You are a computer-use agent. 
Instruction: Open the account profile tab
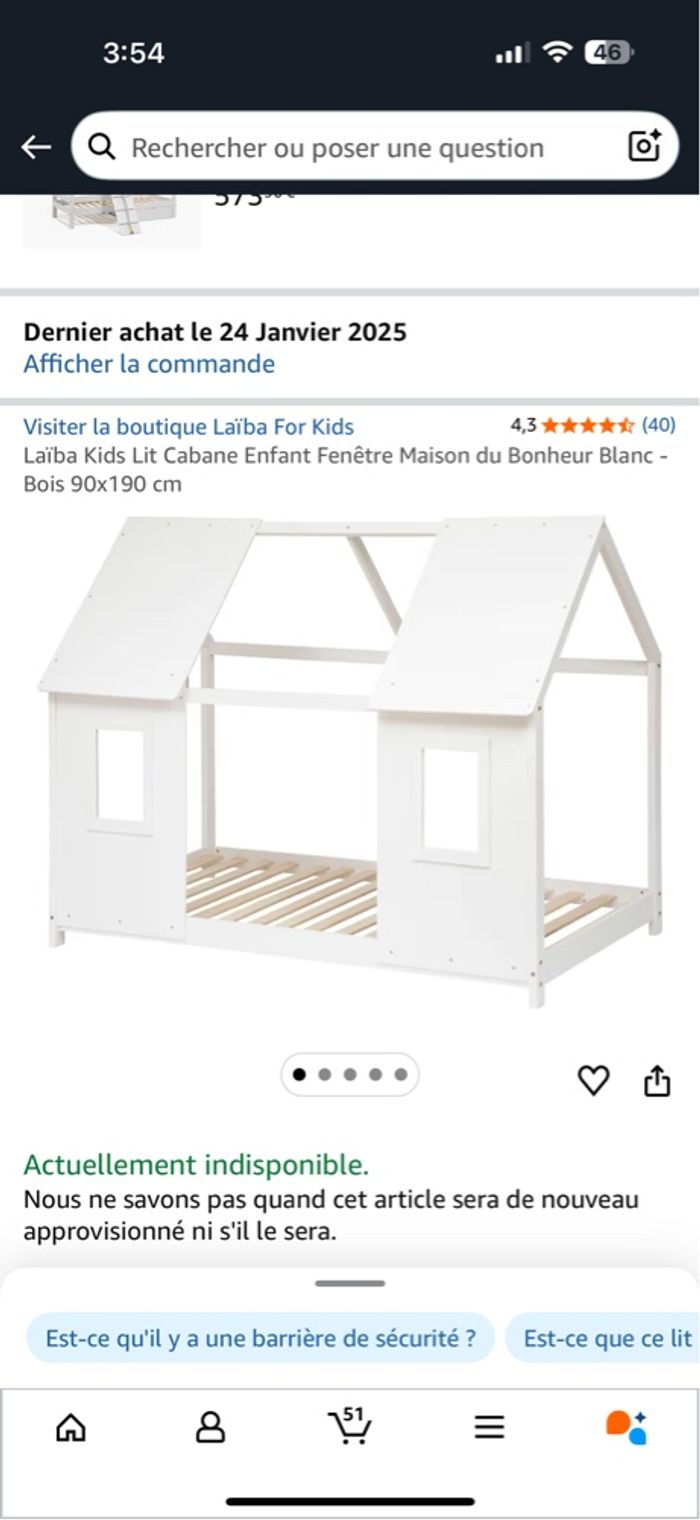coord(210,1428)
